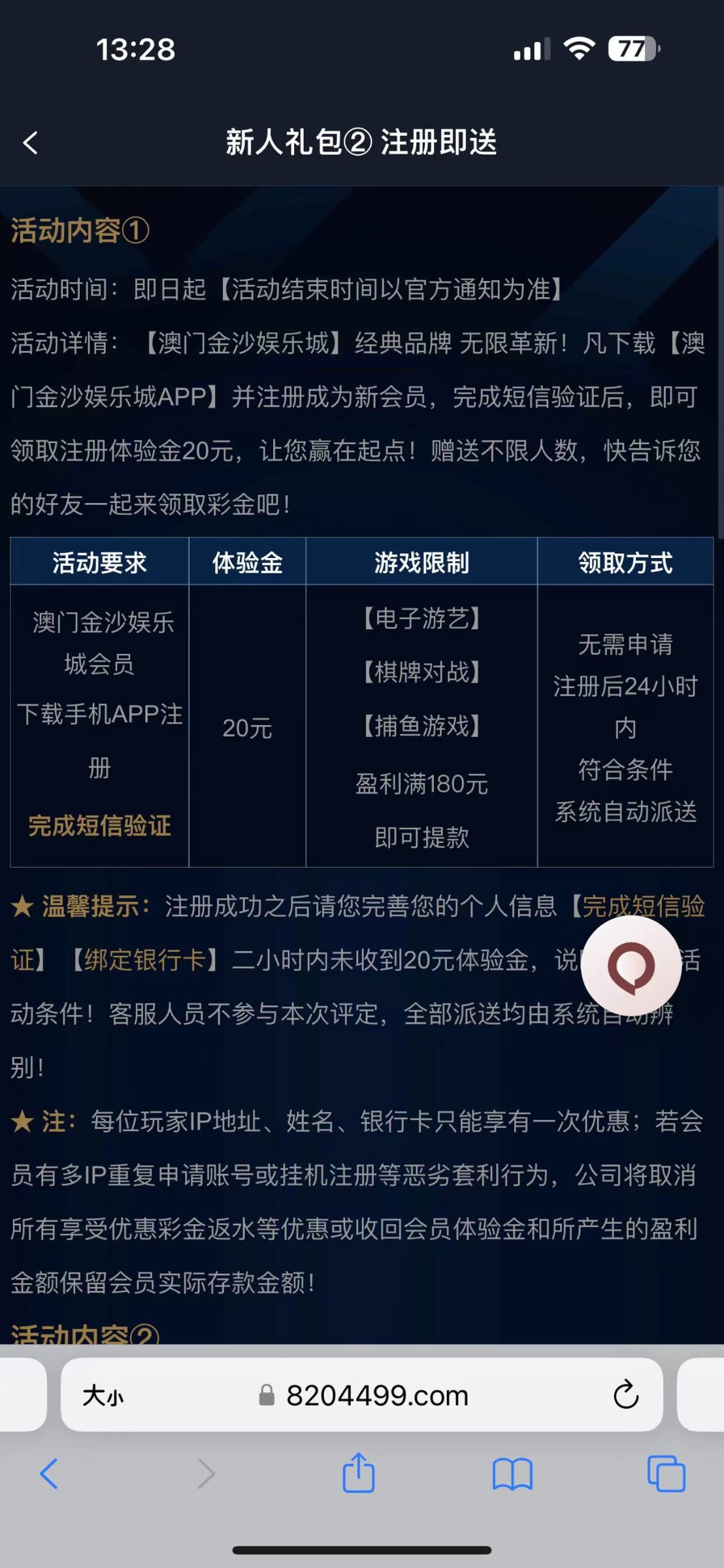
Task: Go back using the header arrow
Action: (31, 142)
